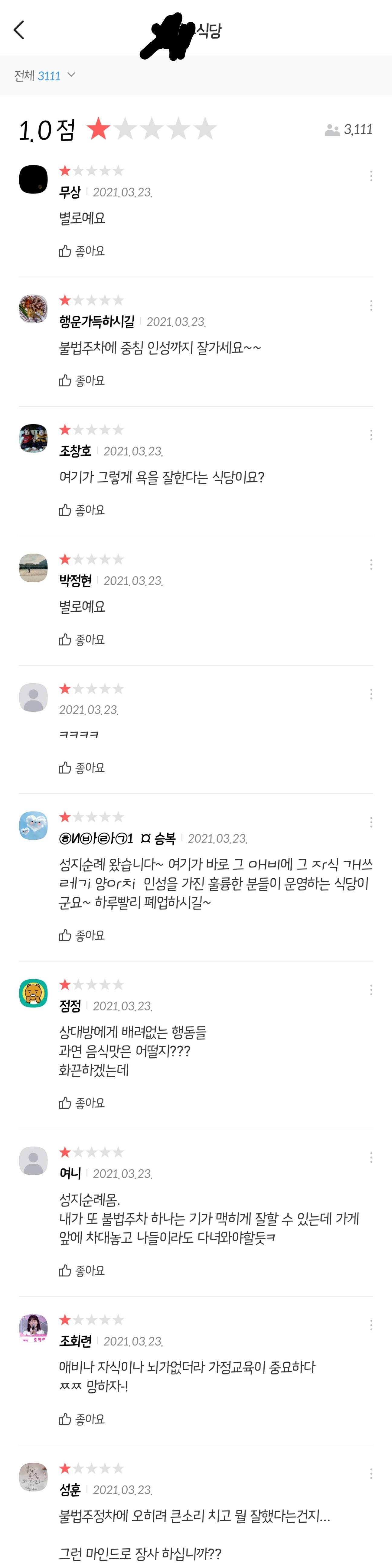This screenshot has width=392, height=1568.
Task: Open the overflow menu on 무상's review
Action: tap(371, 176)
